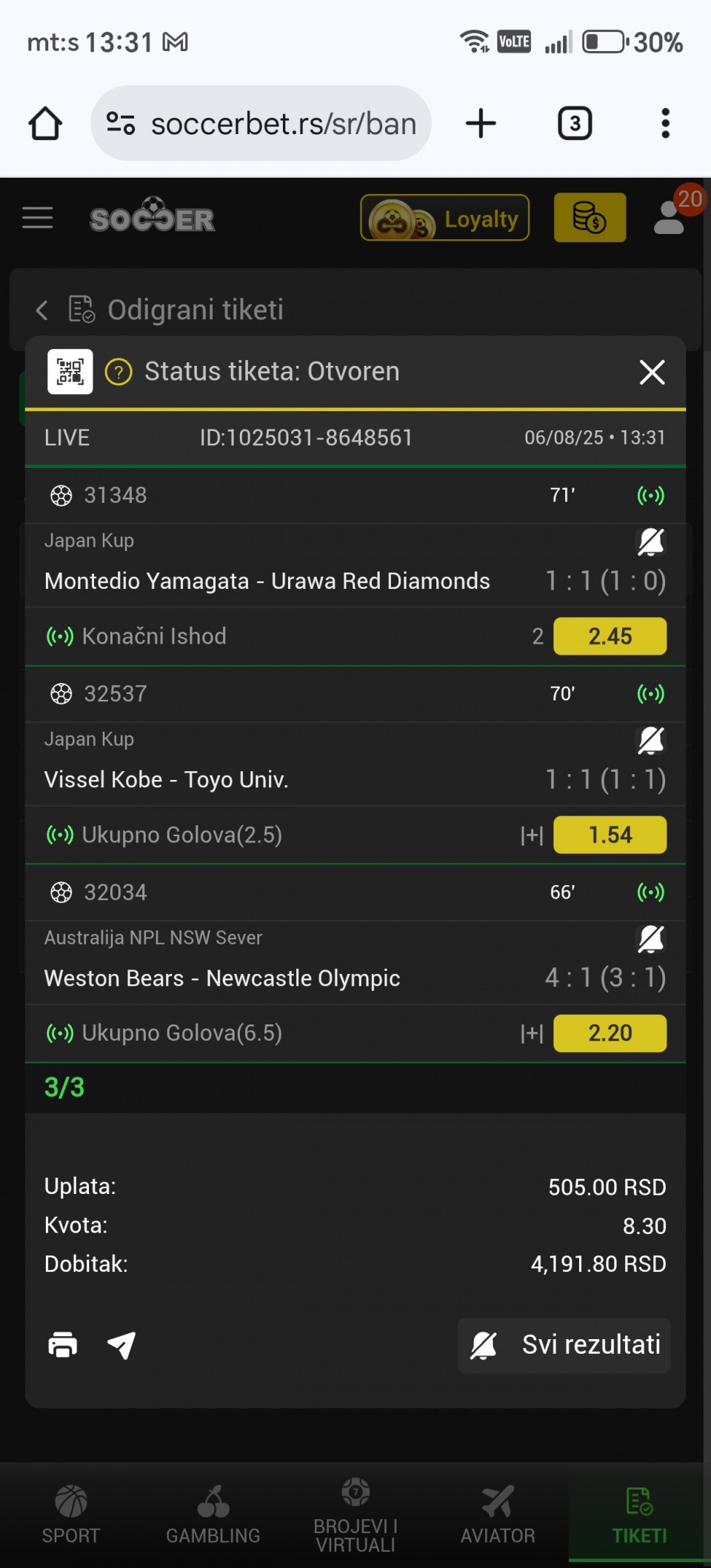Open the ticket status help icon
The height and width of the screenshot is (1568, 711).
(118, 372)
